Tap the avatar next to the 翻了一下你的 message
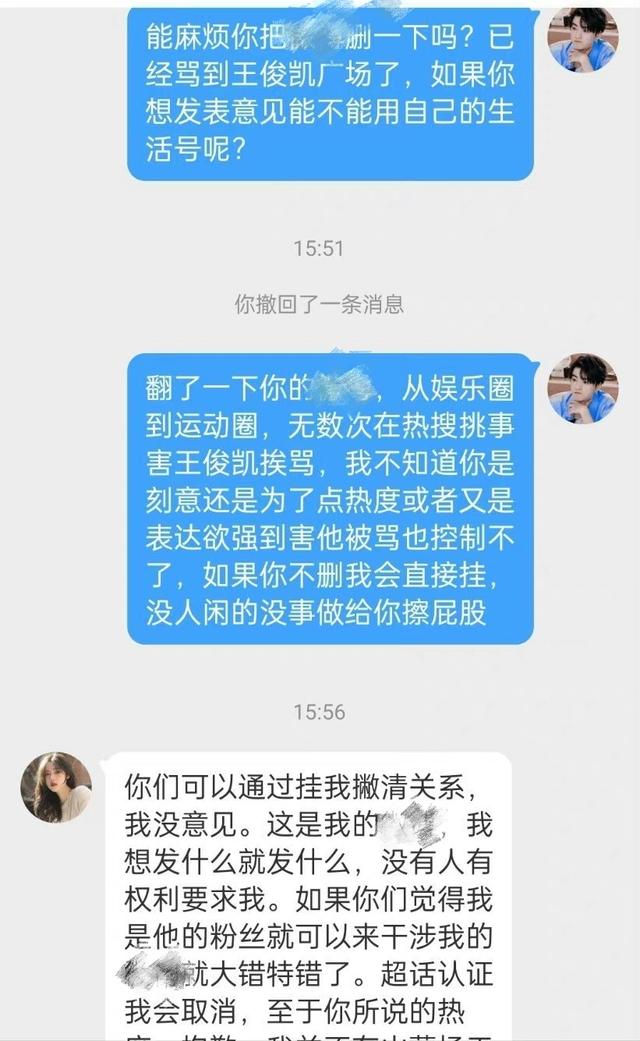Screen dimensions: 640x1041 tap(582, 388)
